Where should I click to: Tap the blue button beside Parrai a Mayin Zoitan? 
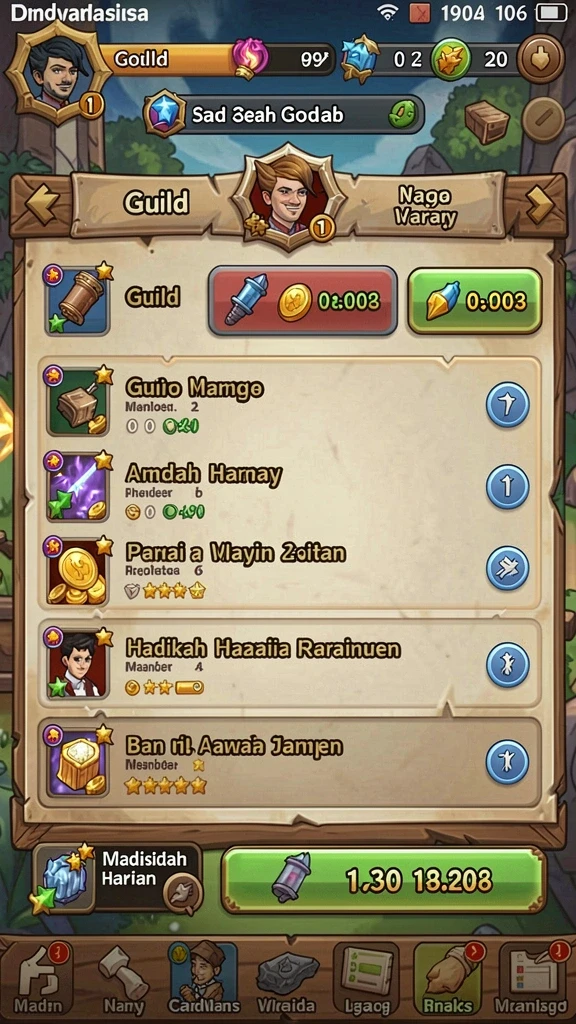coord(507,568)
